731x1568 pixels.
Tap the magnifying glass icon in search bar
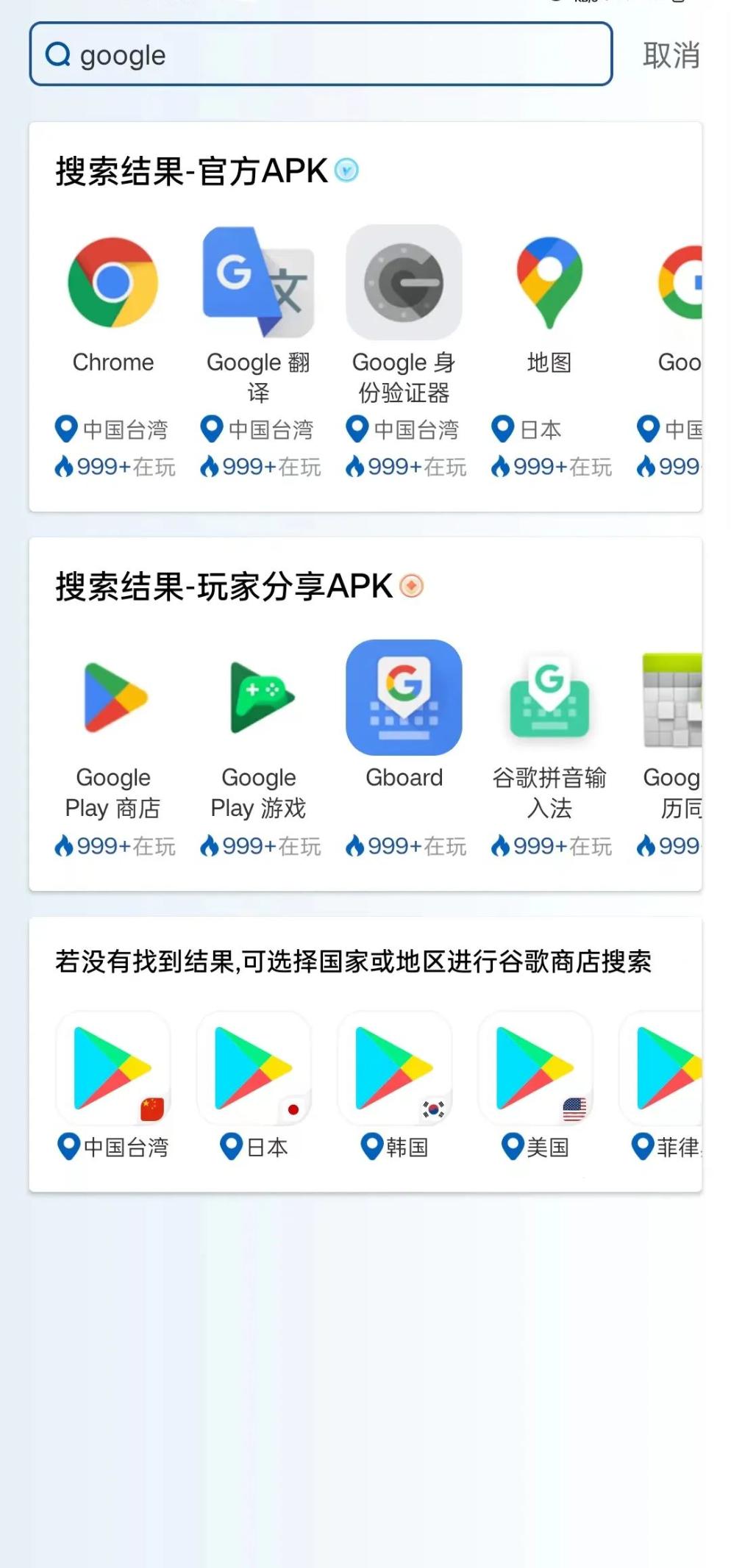[58, 54]
